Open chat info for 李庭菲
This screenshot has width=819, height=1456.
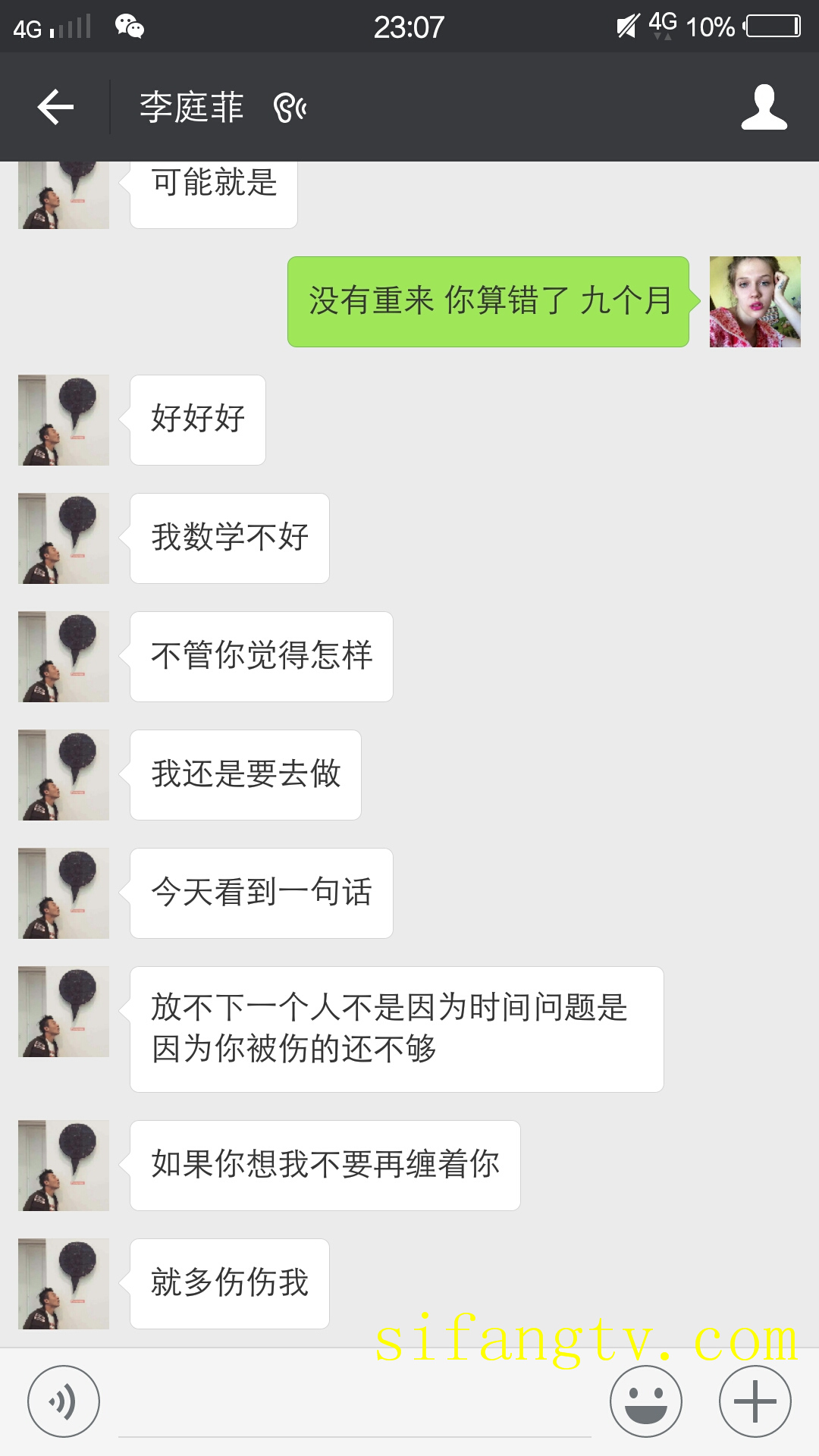coord(764,107)
